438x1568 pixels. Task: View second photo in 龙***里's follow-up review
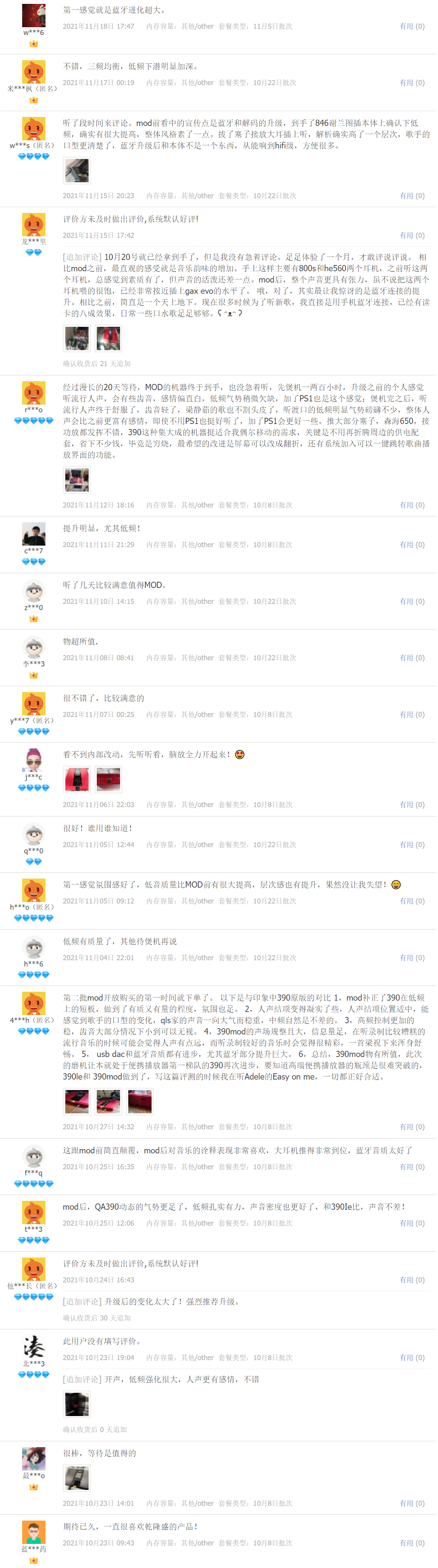(x=108, y=338)
